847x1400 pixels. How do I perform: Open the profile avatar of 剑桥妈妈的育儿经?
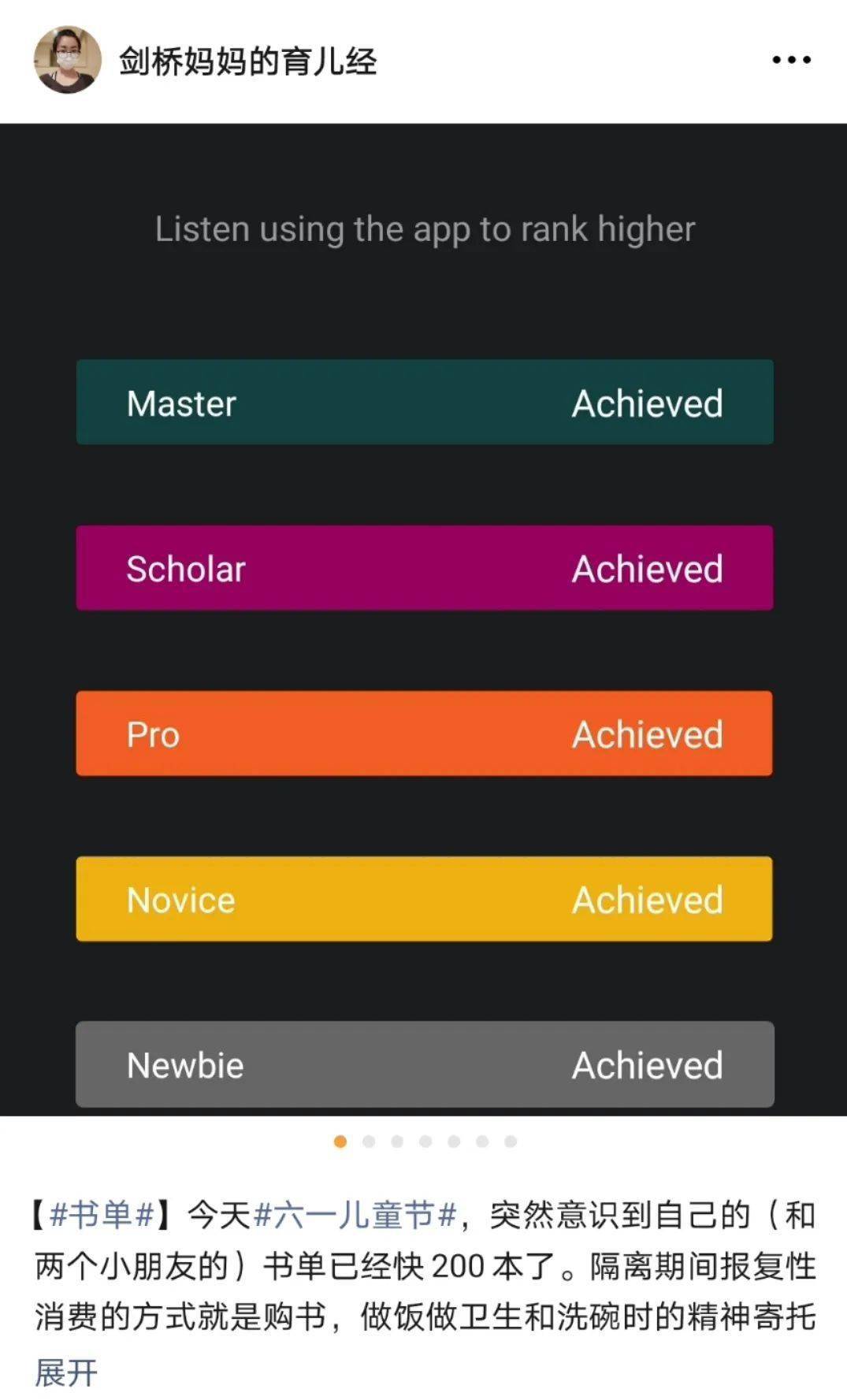pyautogui.click(x=68, y=60)
